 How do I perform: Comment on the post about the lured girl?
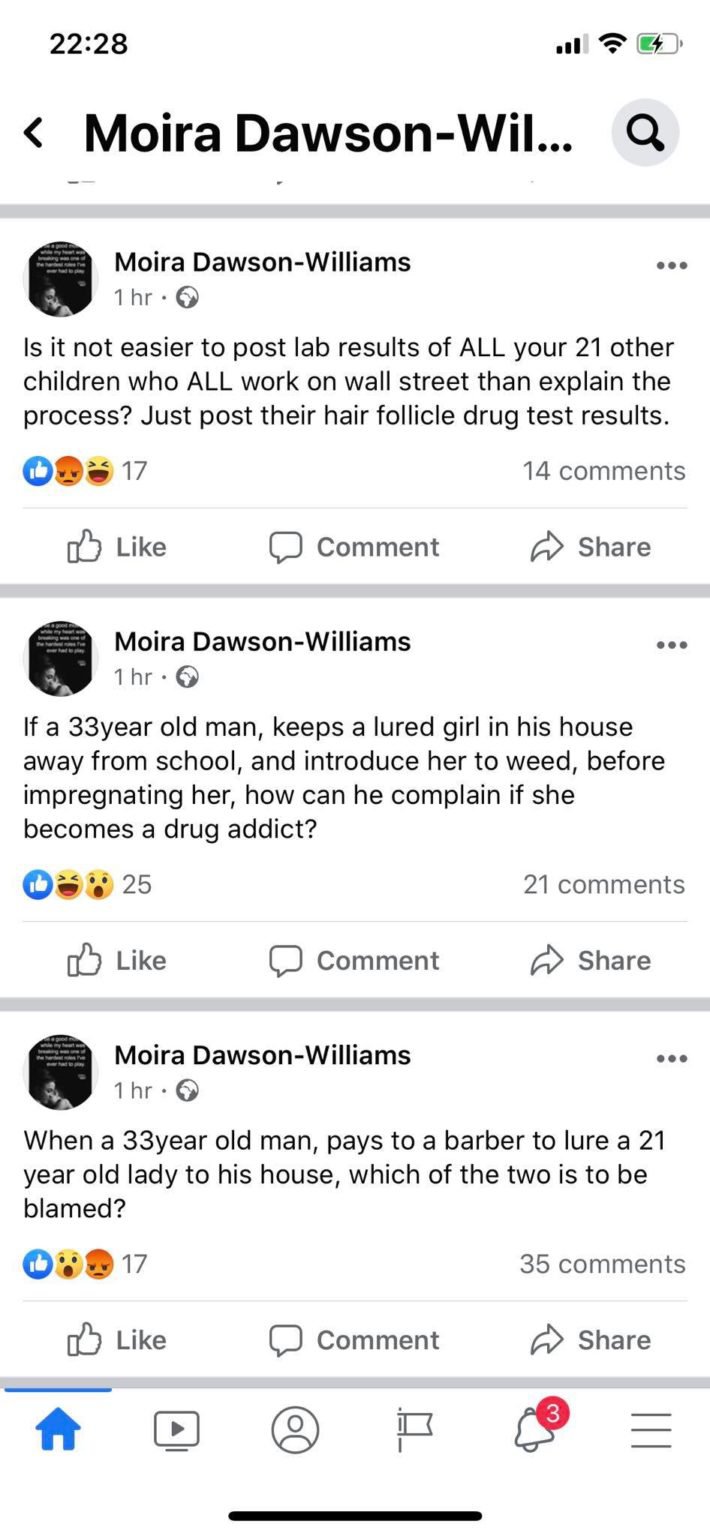(354, 960)
